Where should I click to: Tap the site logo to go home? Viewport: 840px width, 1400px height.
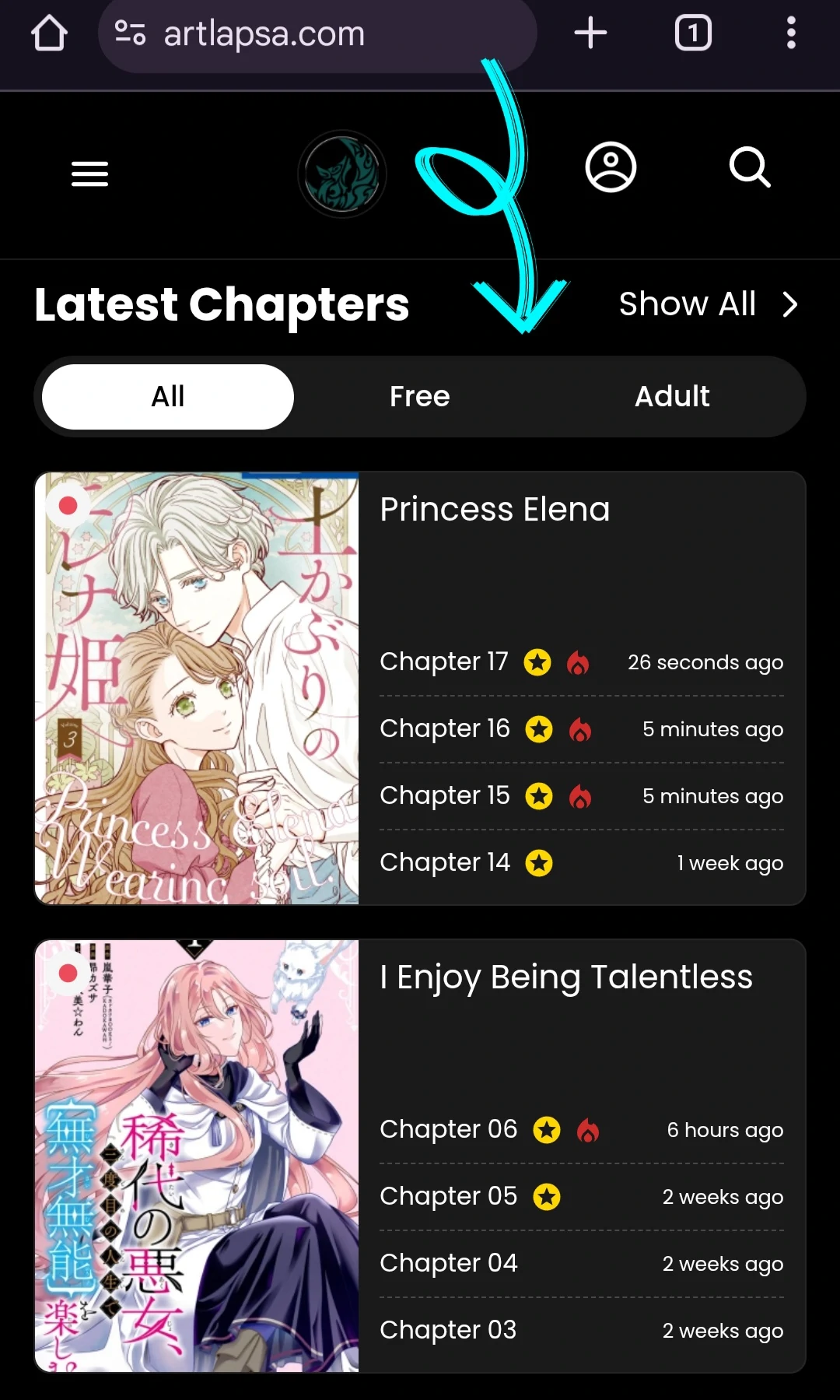342,174
